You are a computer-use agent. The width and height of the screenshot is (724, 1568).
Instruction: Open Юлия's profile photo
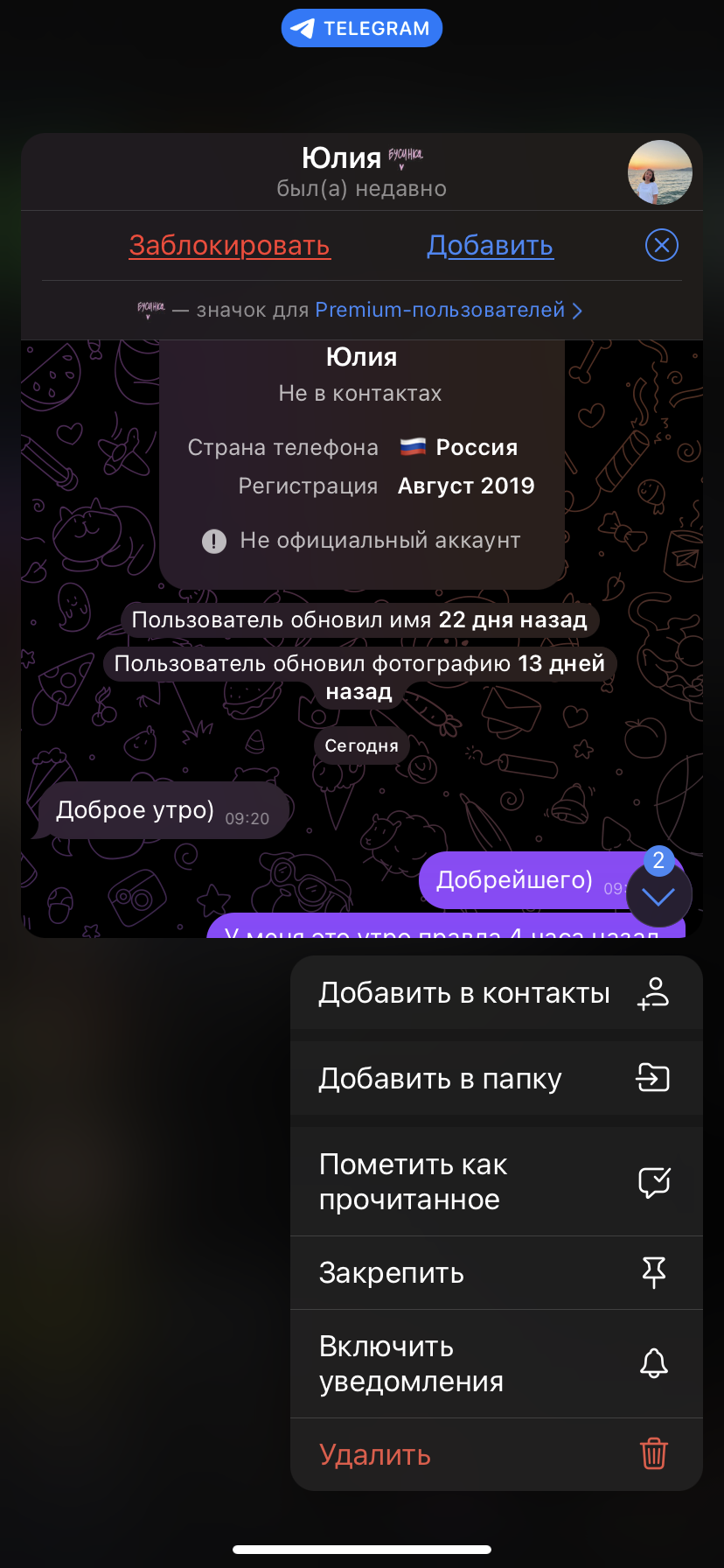[x=660, y=172]
